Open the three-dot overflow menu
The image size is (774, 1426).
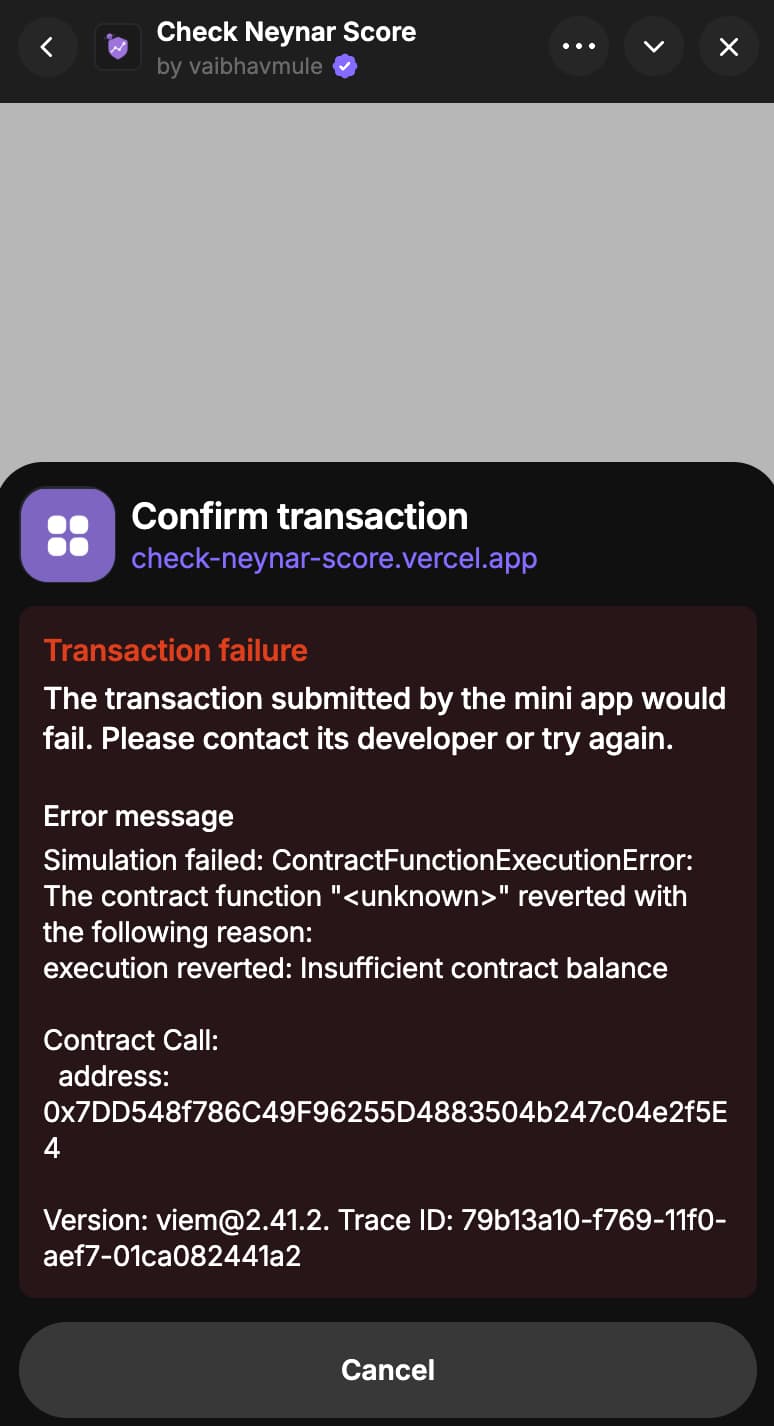[579, 47]
